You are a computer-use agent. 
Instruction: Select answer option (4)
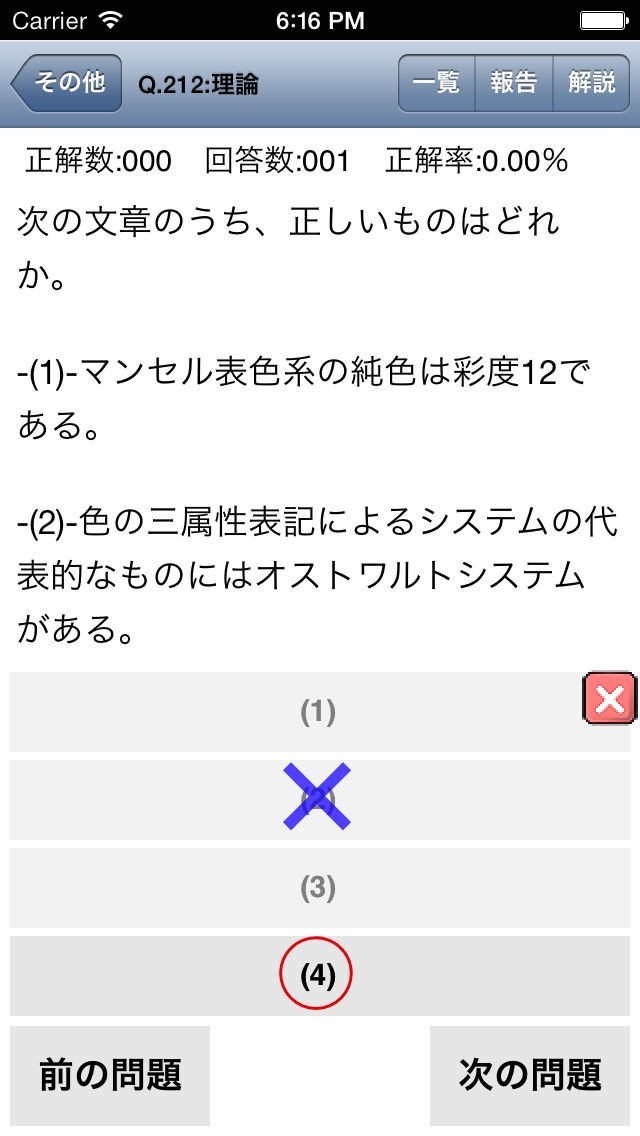[320, 976]
